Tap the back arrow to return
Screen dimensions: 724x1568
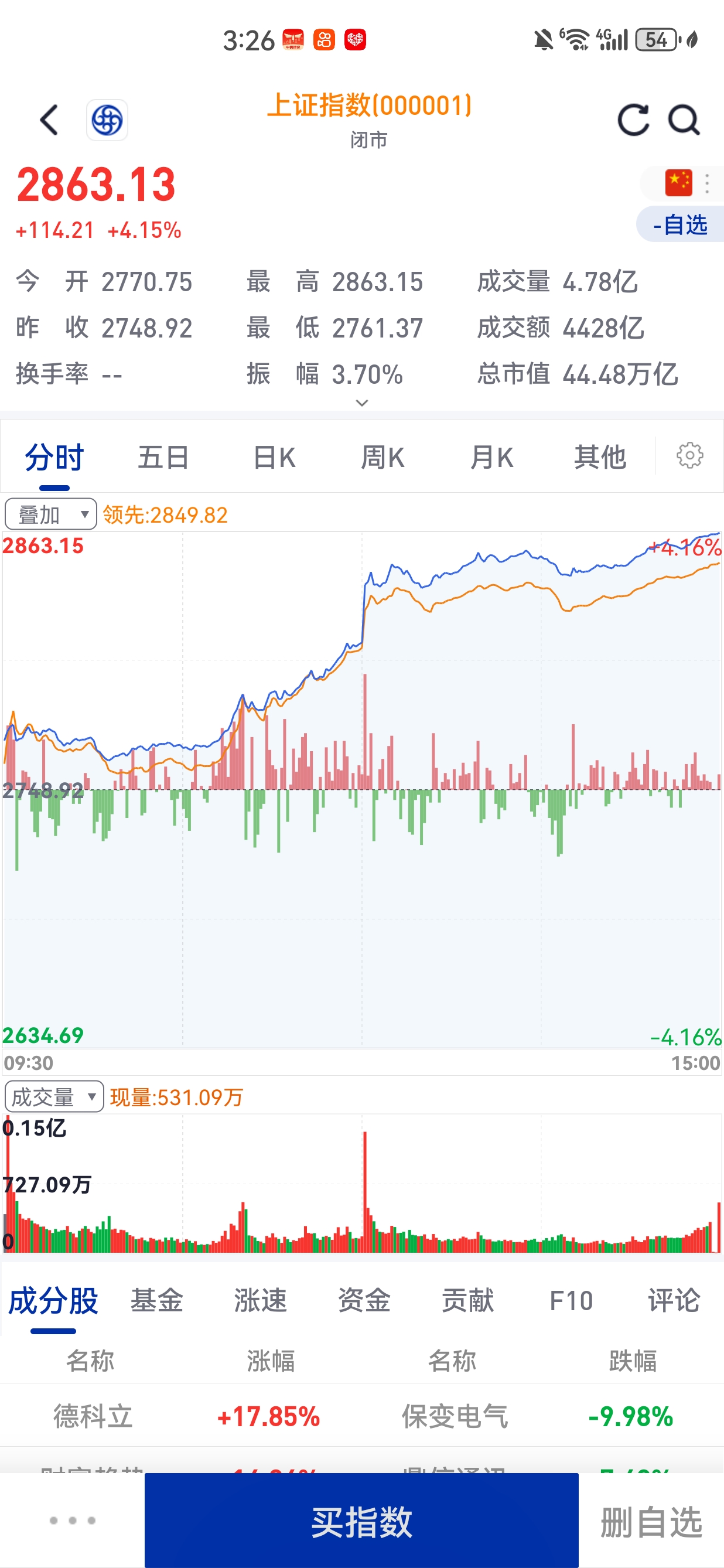[x=48, y=120]
